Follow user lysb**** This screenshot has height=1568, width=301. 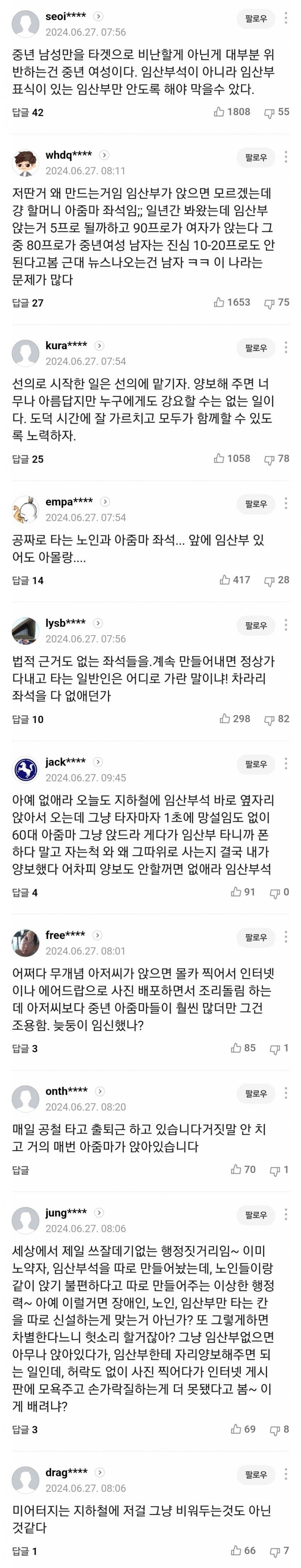point(255,625)
